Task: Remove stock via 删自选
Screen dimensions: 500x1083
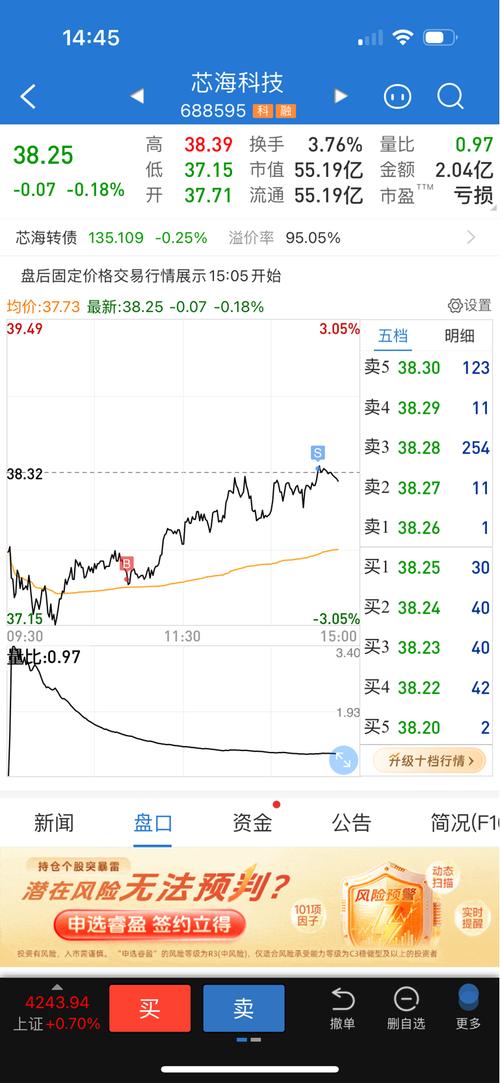Action: click(x=405, y=1009)
